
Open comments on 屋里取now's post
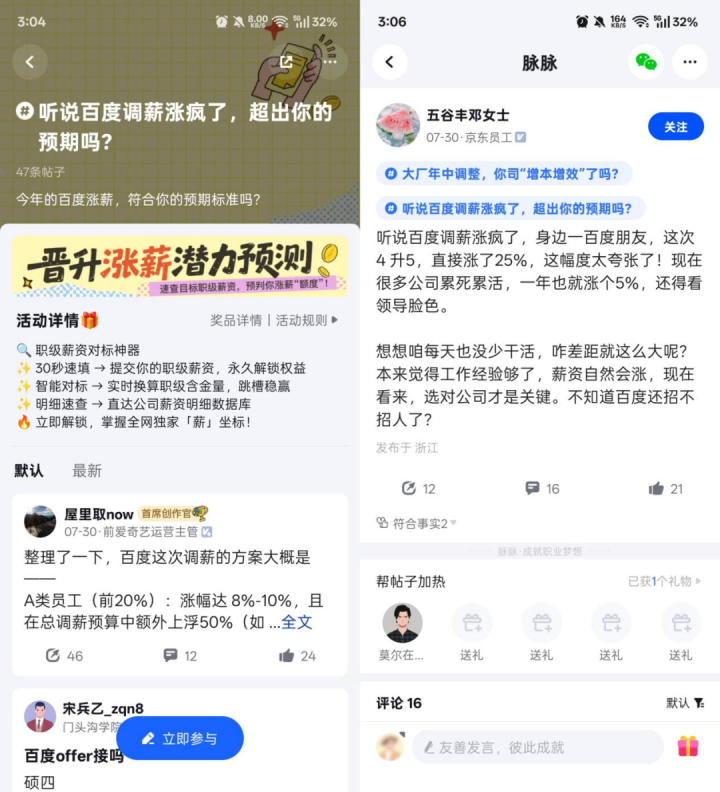[180, 656]
